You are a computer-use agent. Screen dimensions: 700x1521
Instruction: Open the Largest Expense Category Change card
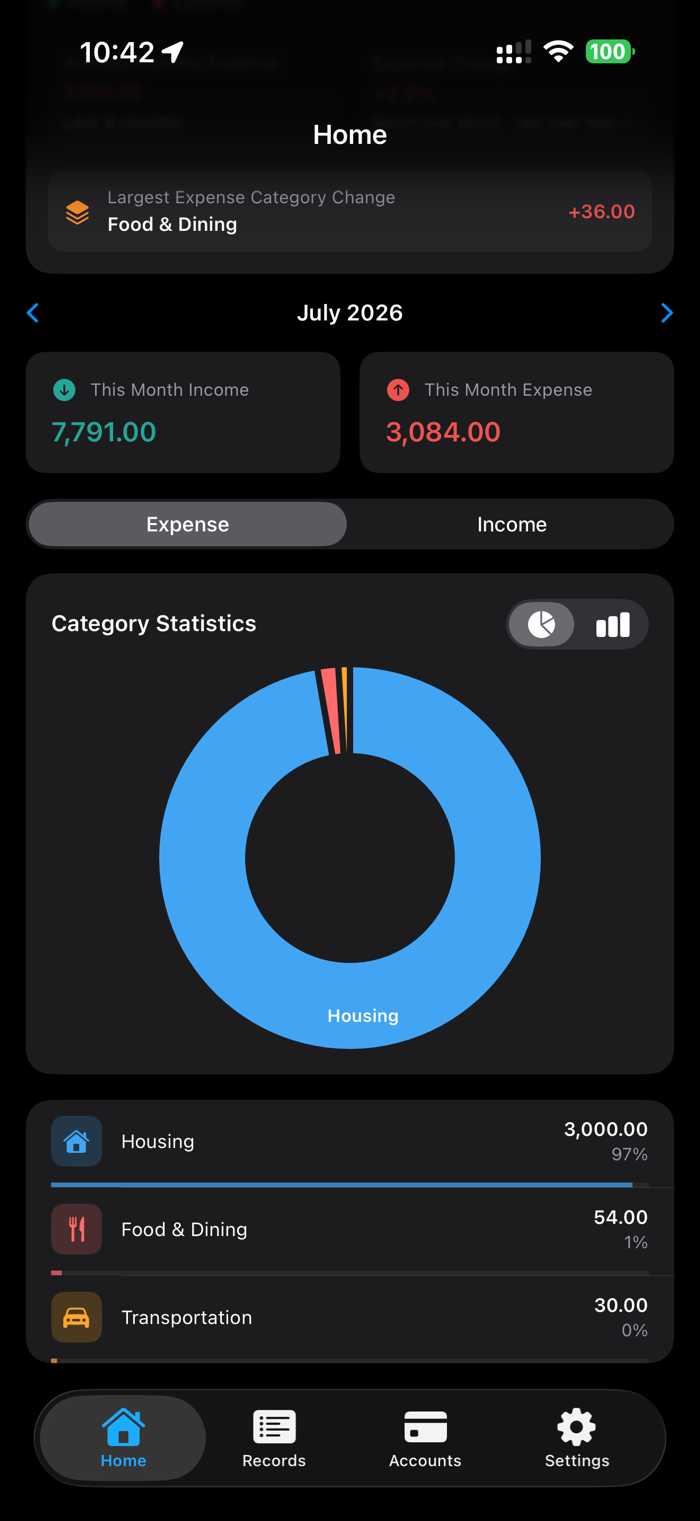350,211
